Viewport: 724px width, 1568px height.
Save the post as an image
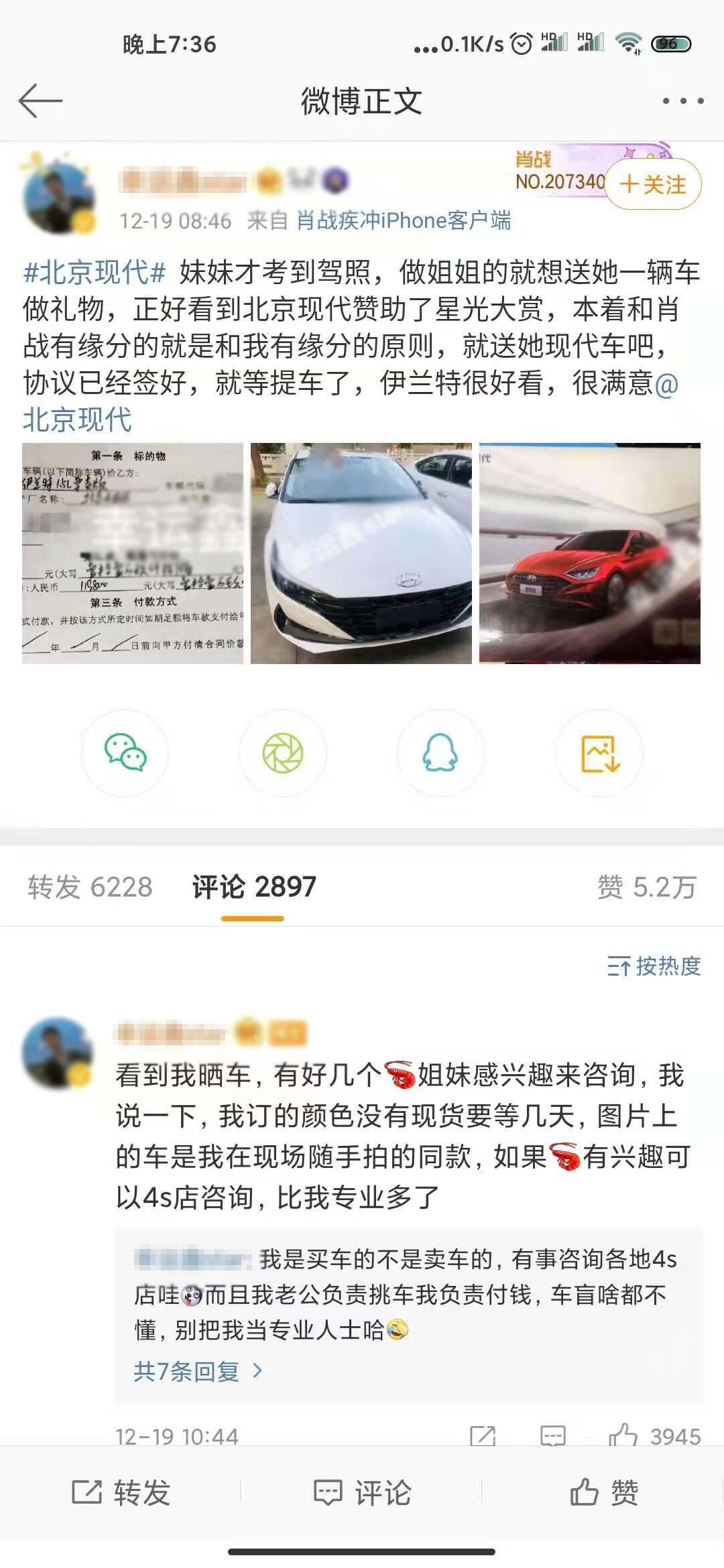[x=599, y=753]
